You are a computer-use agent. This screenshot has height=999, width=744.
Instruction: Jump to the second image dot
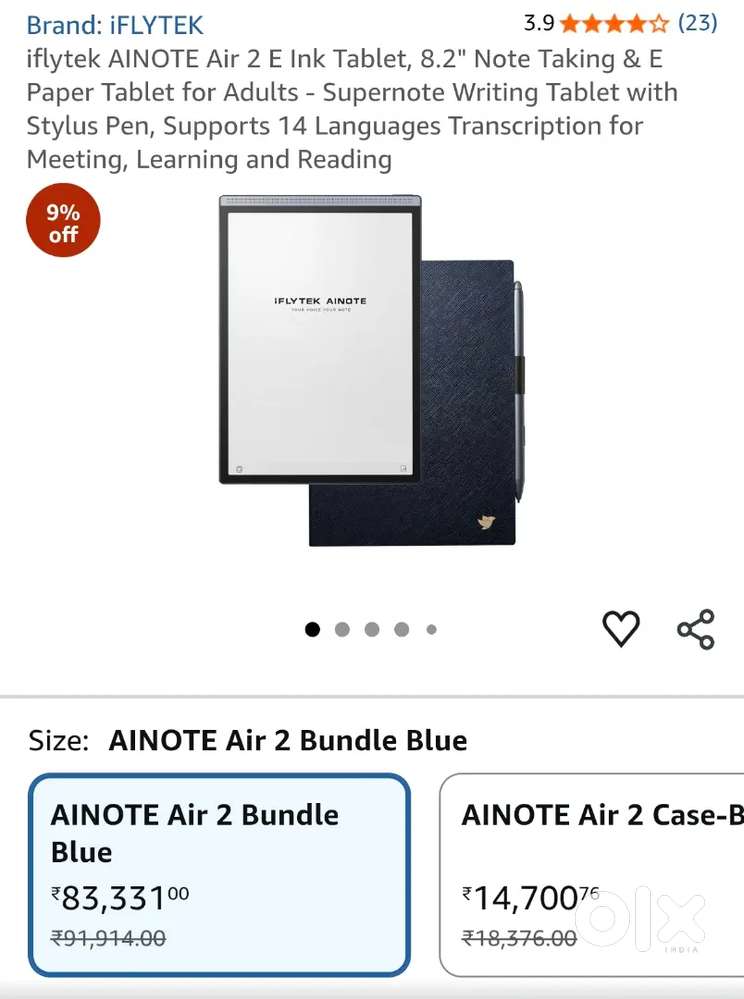click(x=342, y=629)
